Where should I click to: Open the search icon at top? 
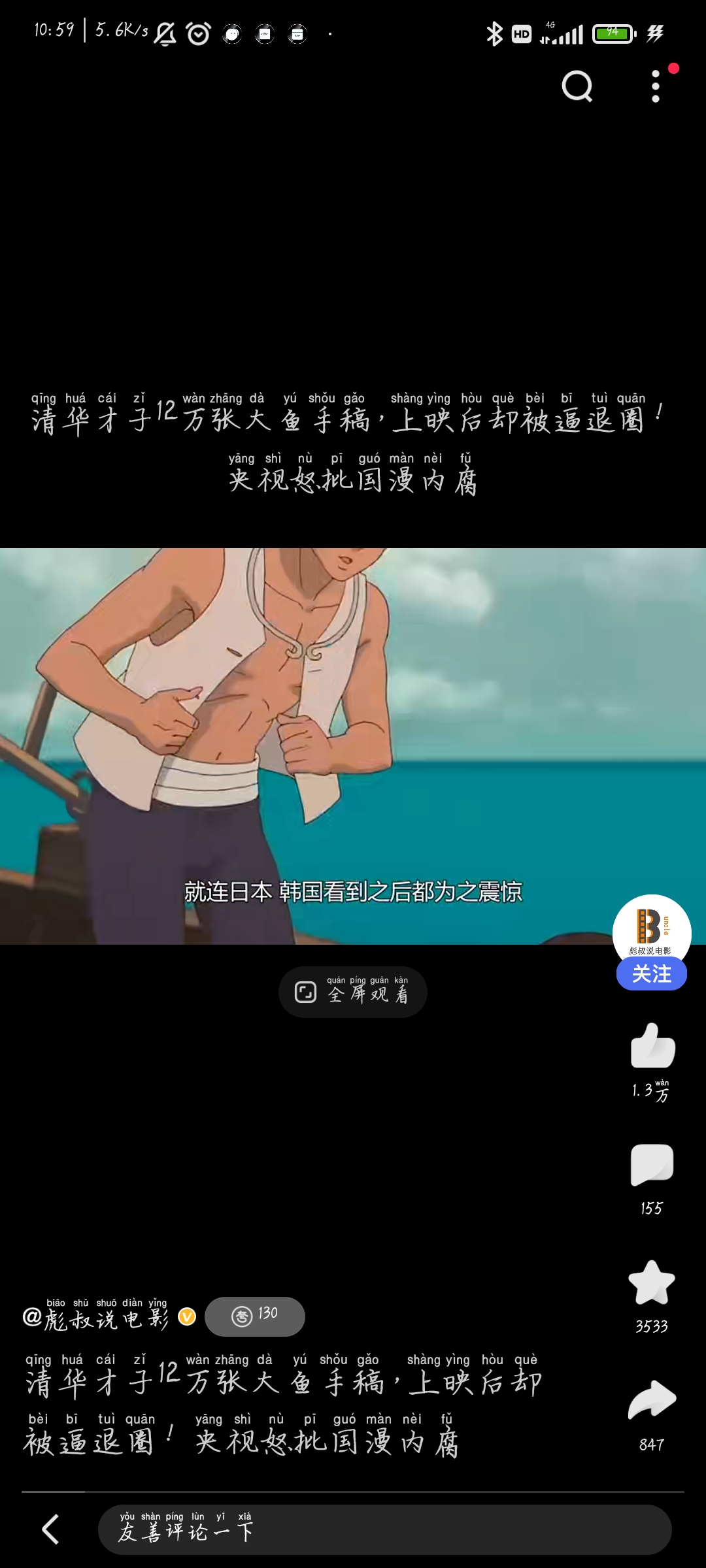[x=577, y=86]
